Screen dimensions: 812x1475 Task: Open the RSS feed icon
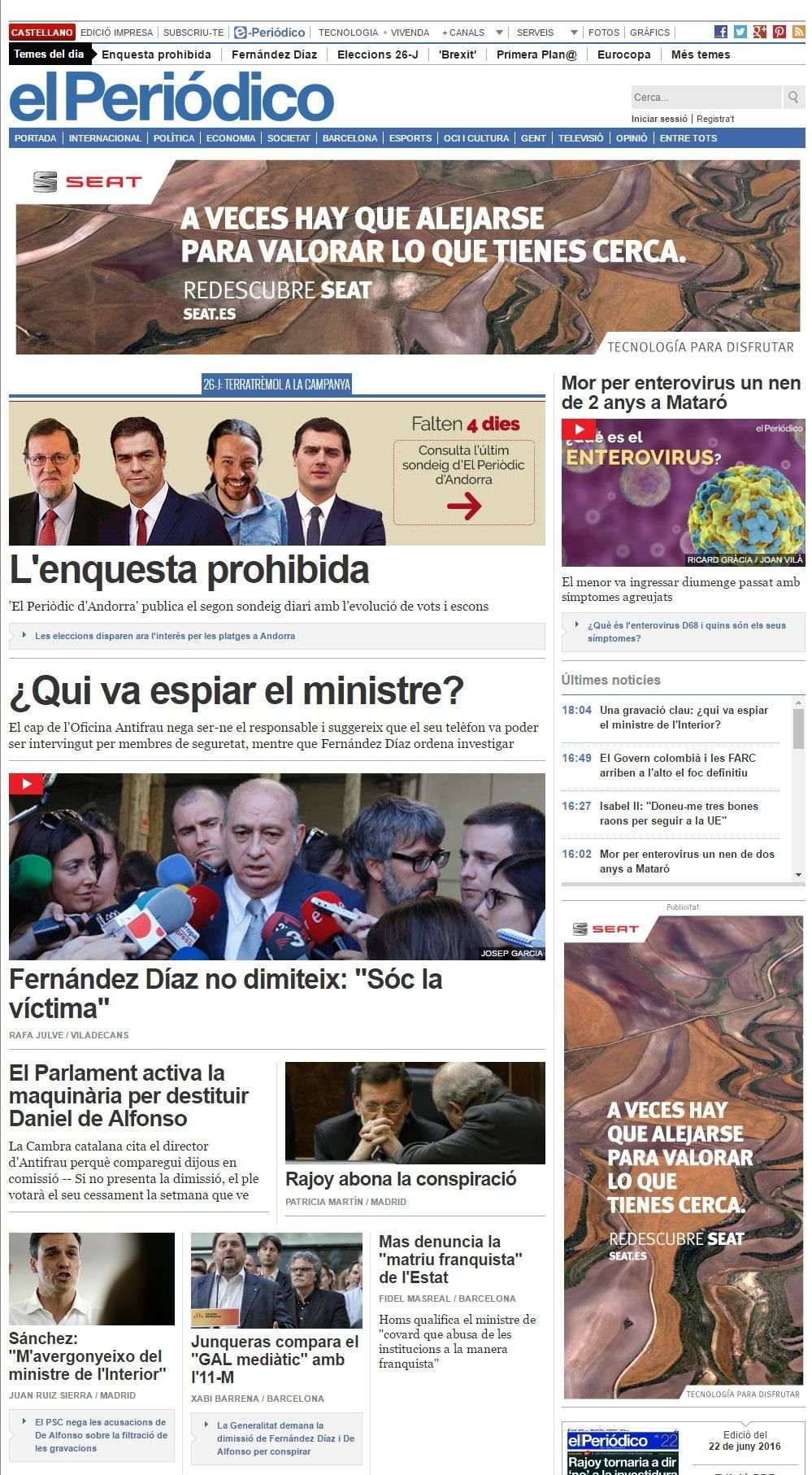(798, 32)
